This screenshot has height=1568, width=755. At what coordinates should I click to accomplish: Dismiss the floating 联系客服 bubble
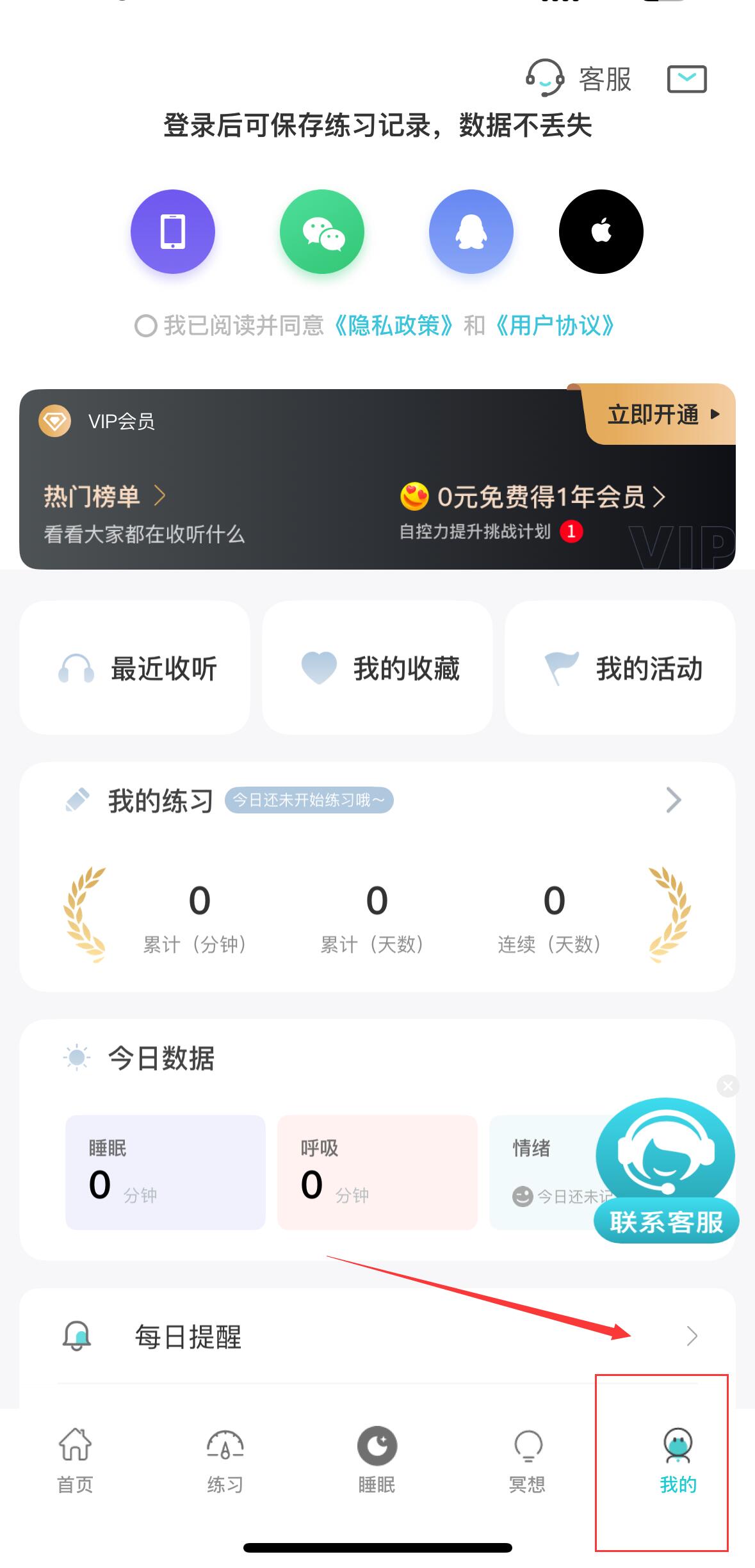[728, 1086]
